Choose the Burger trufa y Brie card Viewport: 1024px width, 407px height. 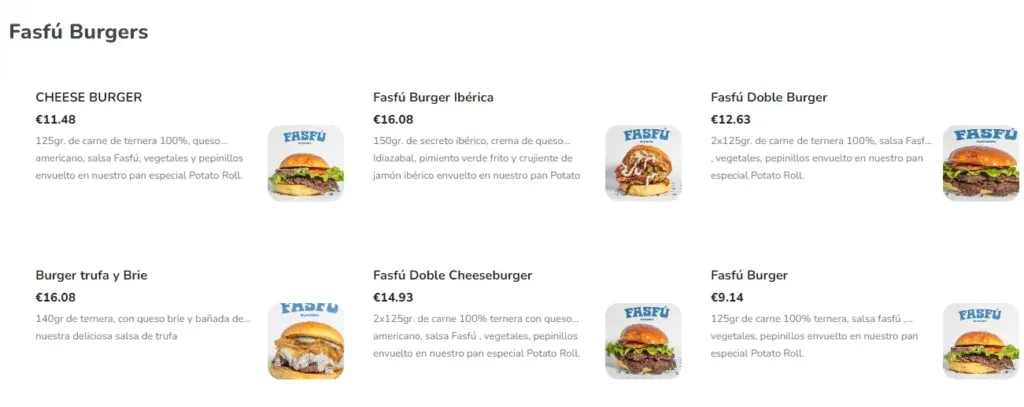tap(91, 276)
